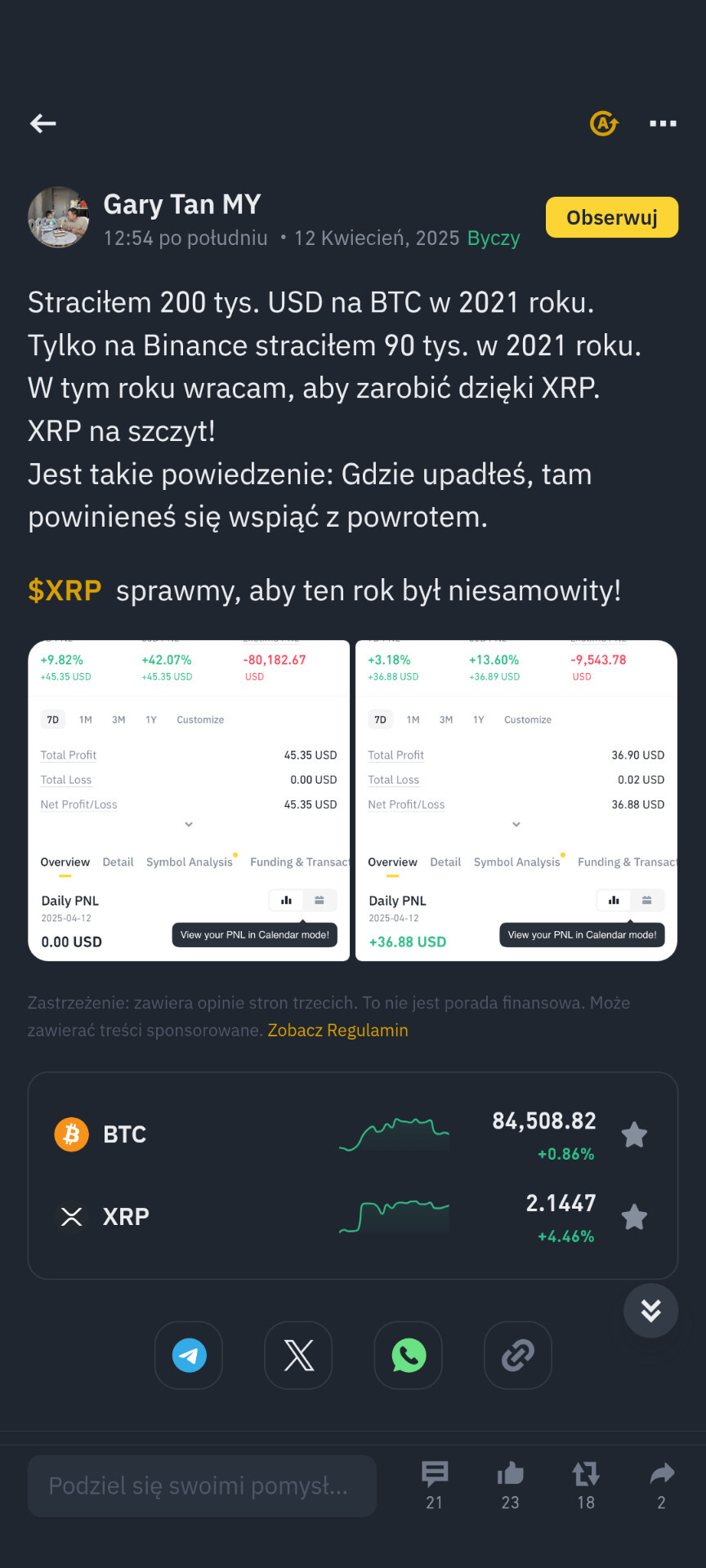Share the post on X
This screenshot has width=706, height=1568.
(x=298, y=1356)
